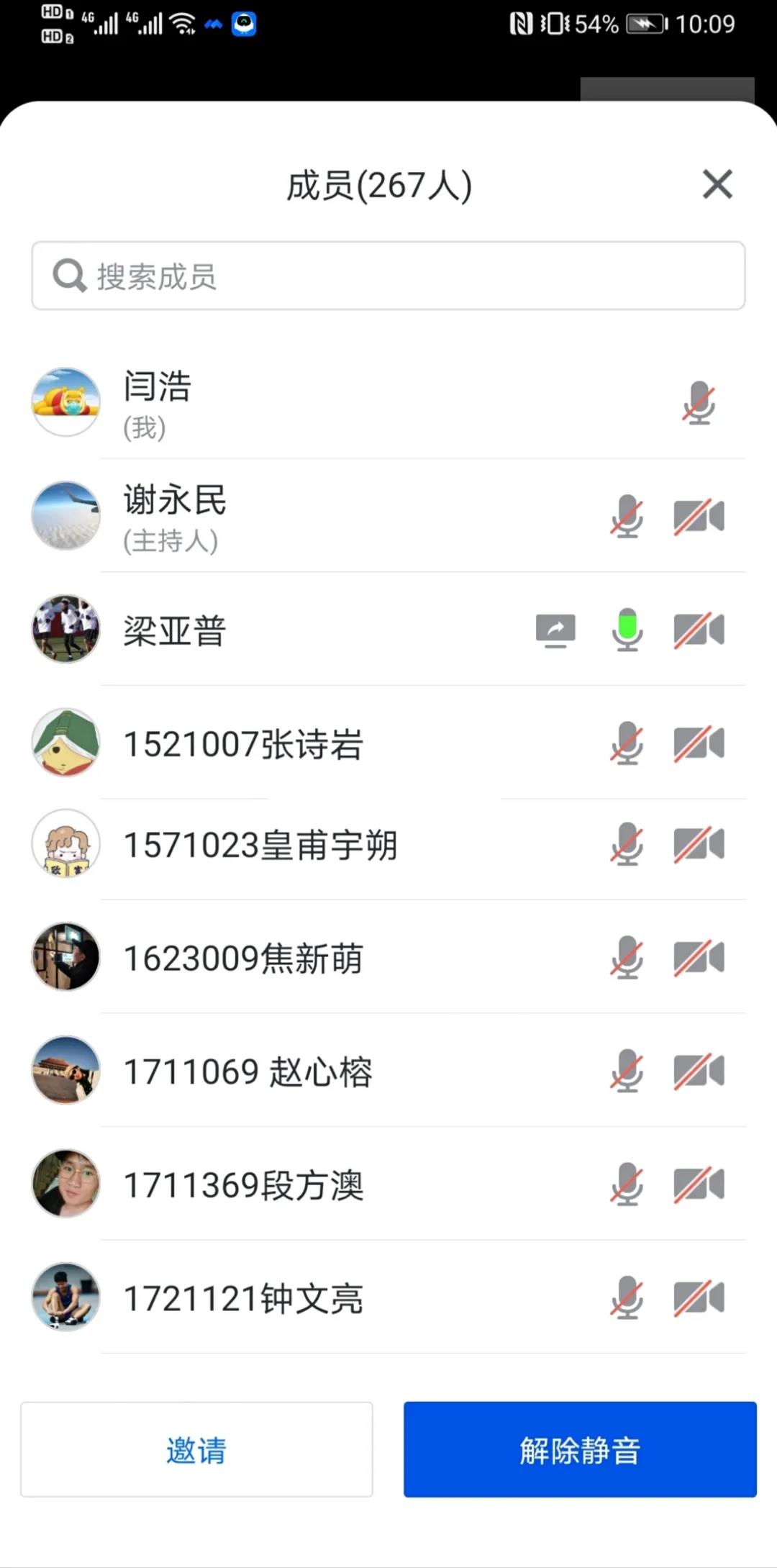Click 闫浩's profile avatar
Image resolution: width=777 pixels, height=1568 pixels.
coord(65,402)
